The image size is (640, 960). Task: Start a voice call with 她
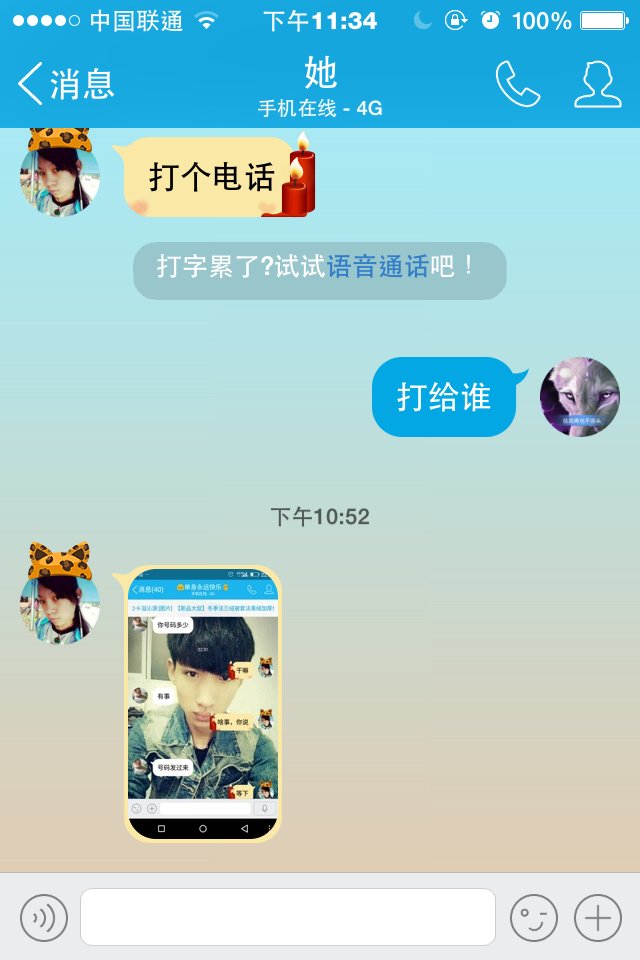coord(517,85)
